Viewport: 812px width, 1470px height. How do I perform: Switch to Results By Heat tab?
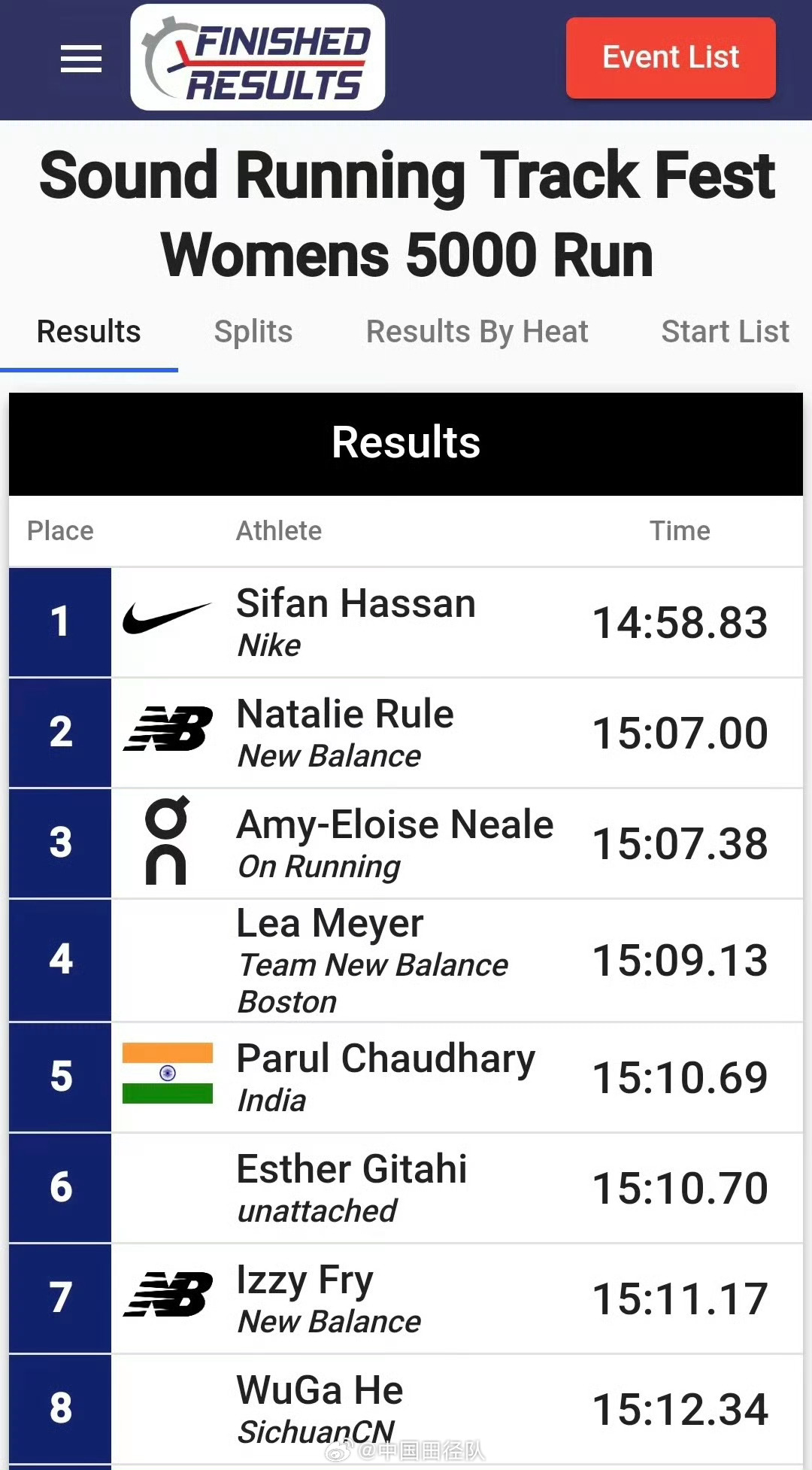(477, 332)
